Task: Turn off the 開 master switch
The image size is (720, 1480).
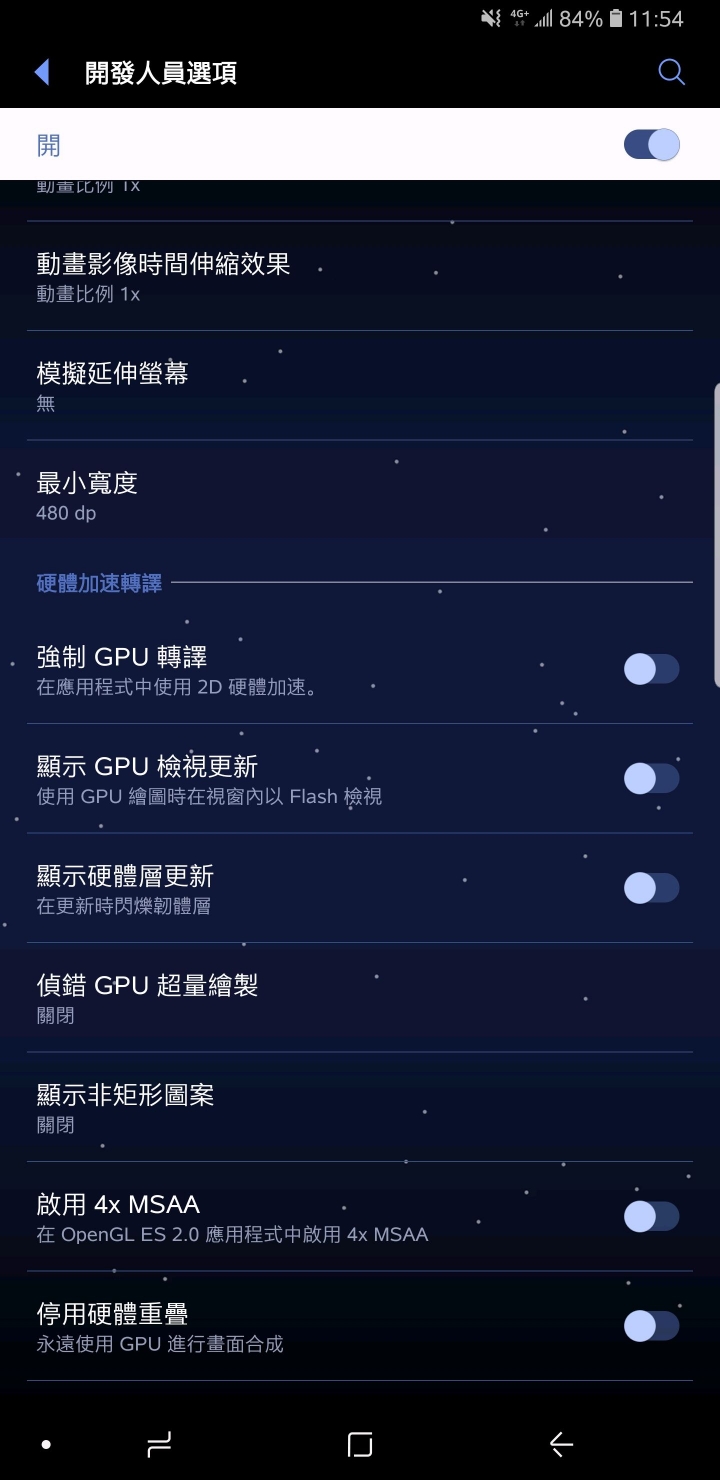Action: pos(651,145)
